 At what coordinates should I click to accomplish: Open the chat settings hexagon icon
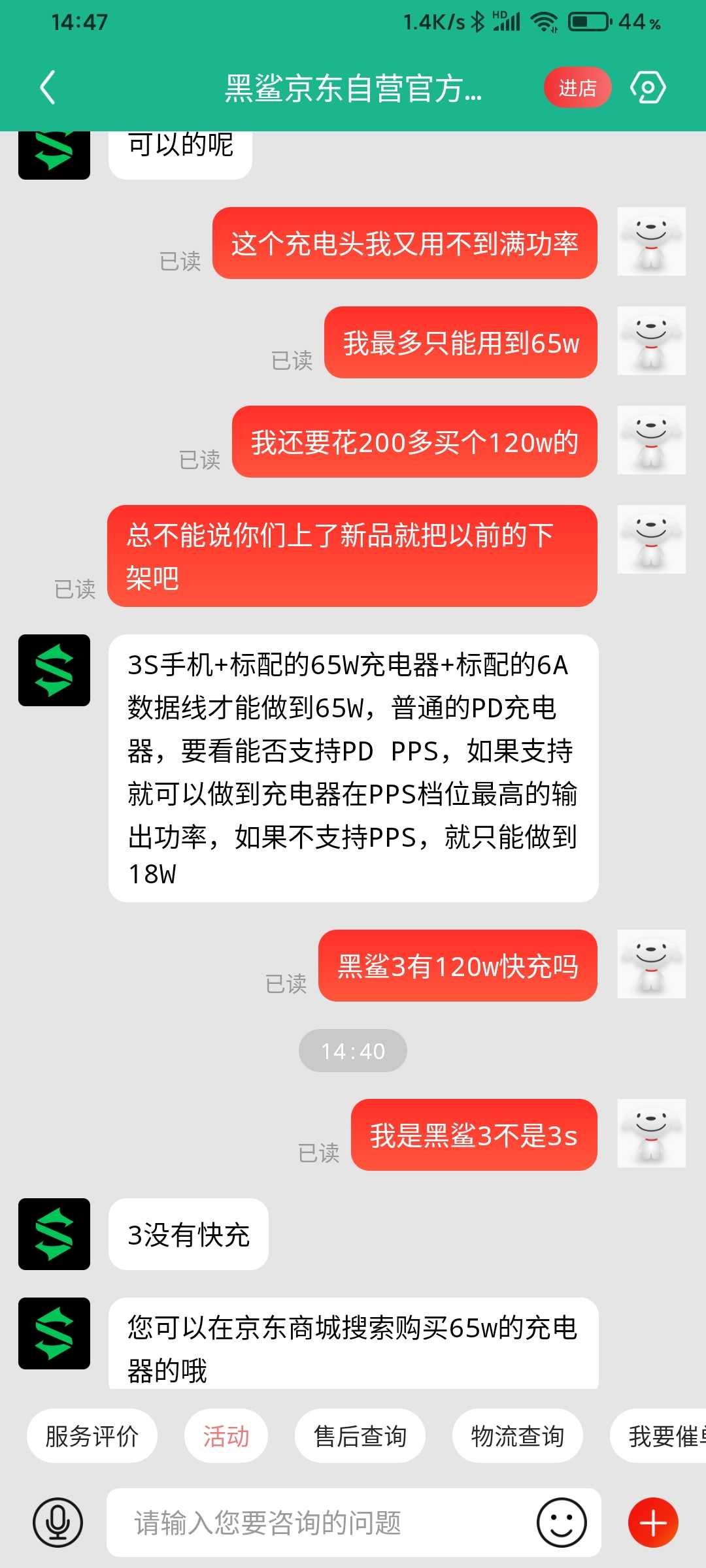click(648, 88)
